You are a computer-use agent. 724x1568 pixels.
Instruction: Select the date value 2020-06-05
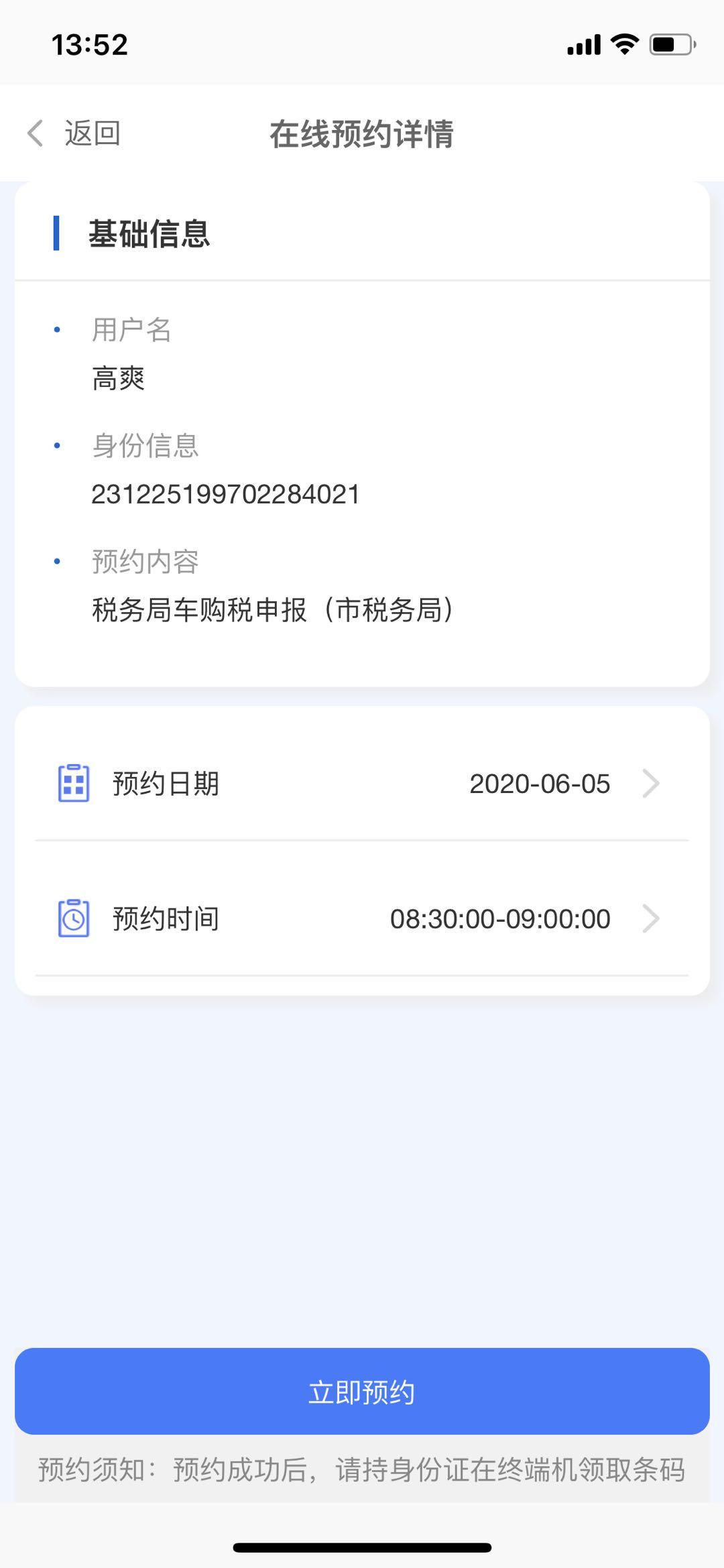540,783
